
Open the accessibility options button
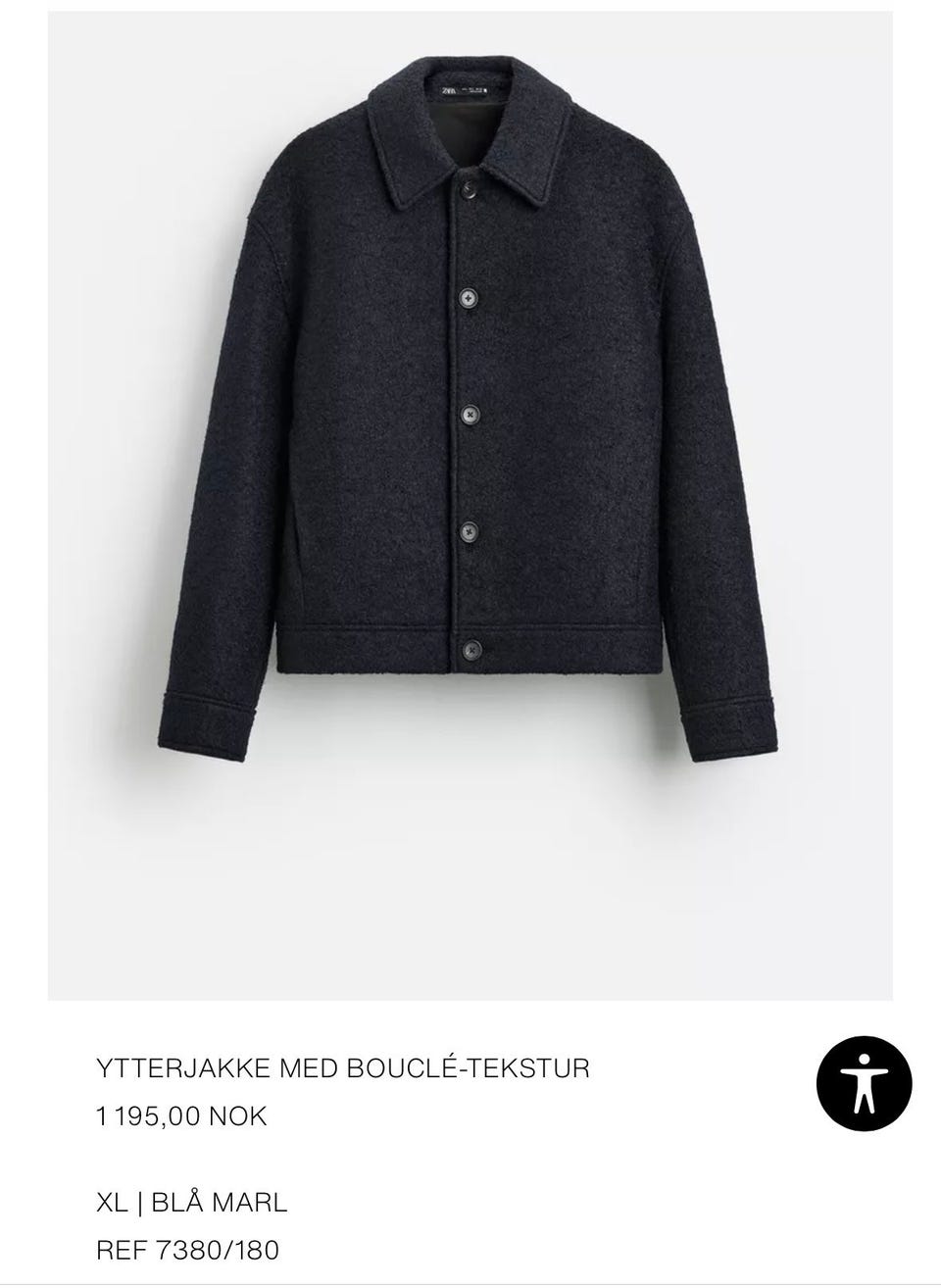click(864, 1083)
